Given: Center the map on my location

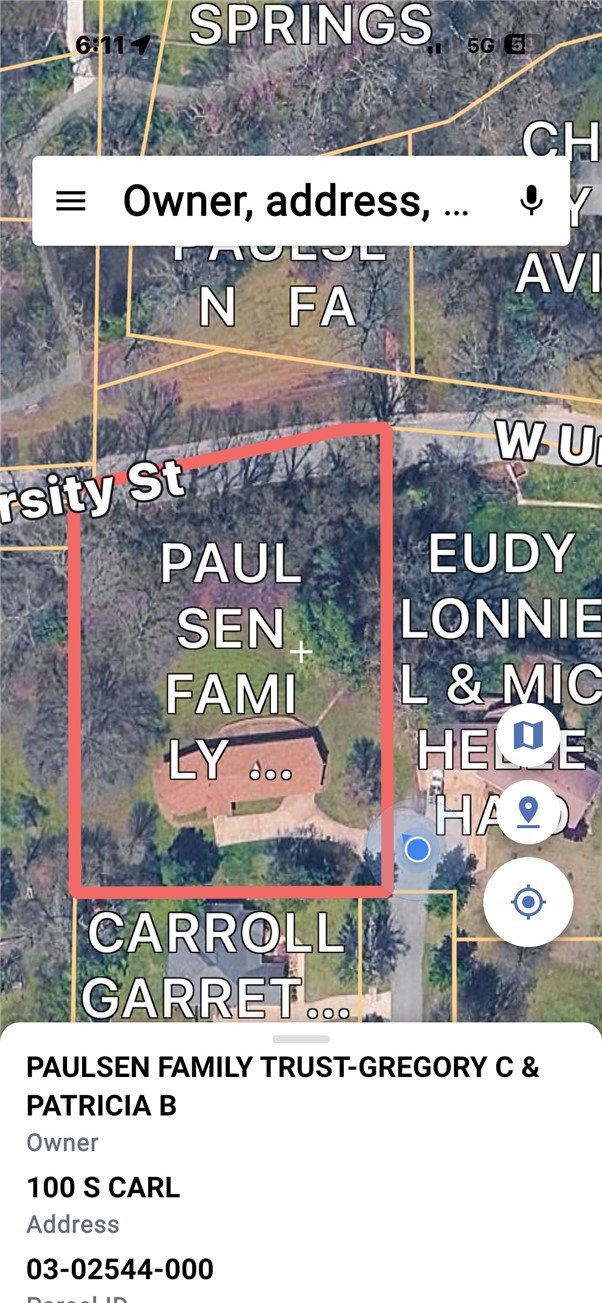Looking at the screenshot, I should coord(528,902).
